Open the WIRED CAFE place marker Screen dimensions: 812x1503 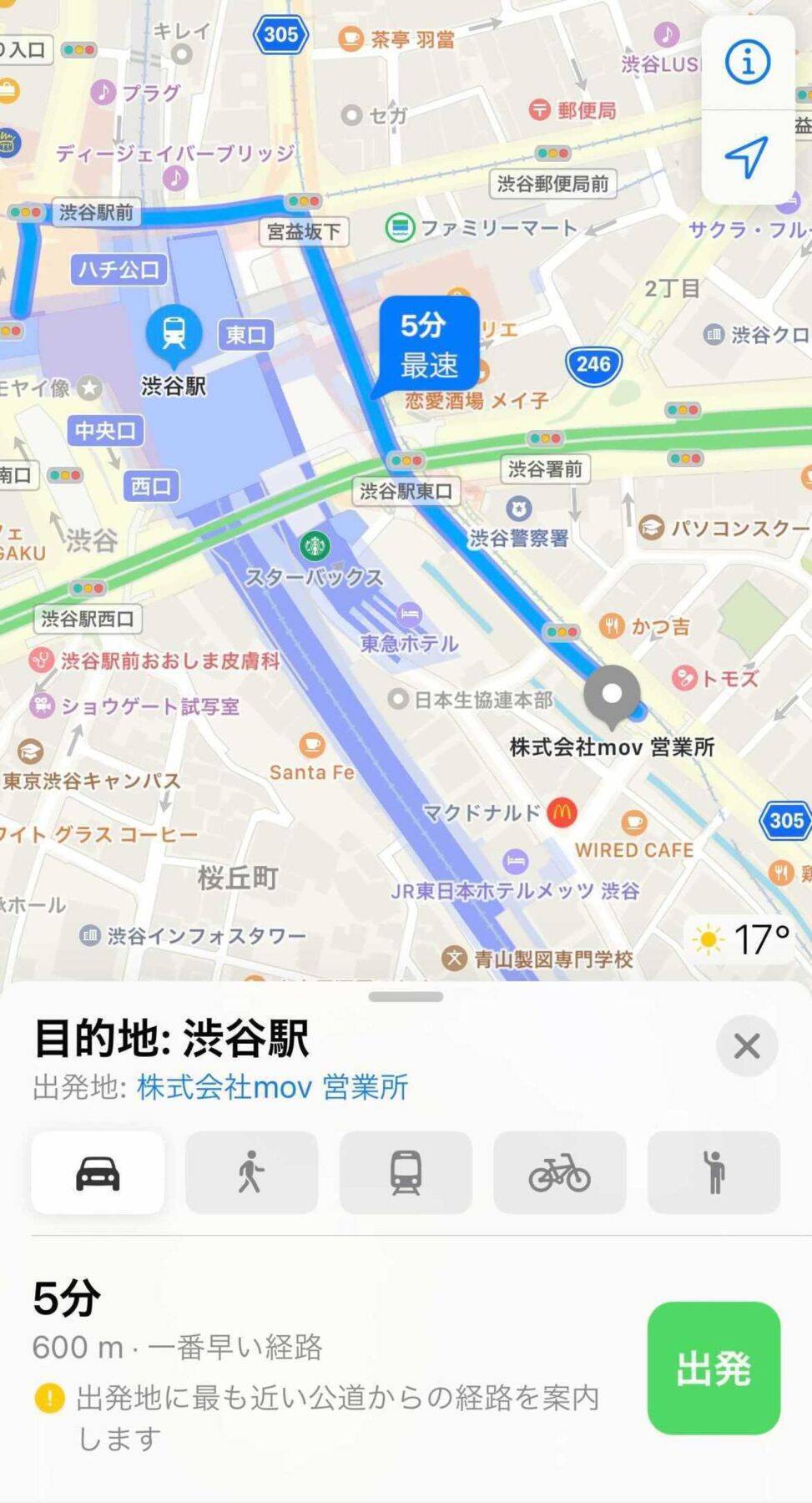[x=634, y=822]
